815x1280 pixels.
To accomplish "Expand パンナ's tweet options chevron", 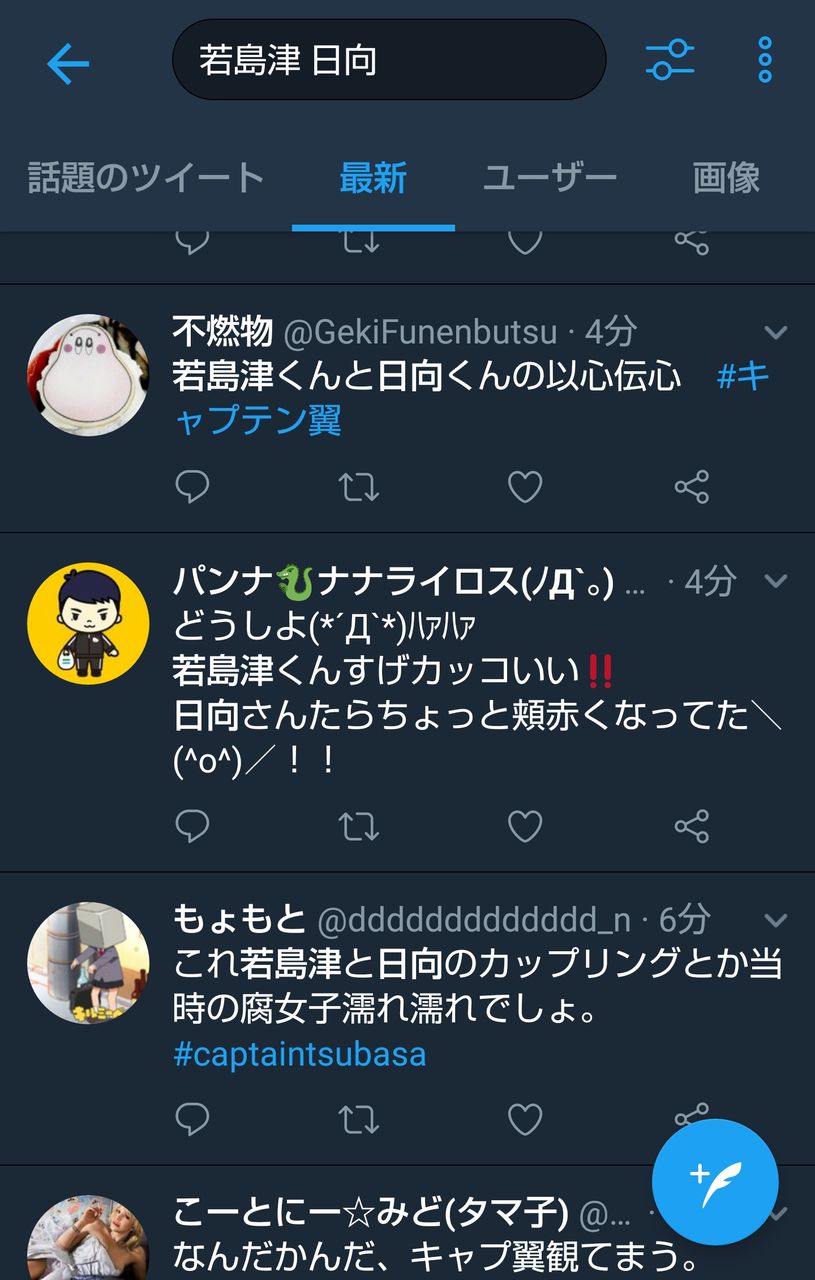I will tap(775, 578).
